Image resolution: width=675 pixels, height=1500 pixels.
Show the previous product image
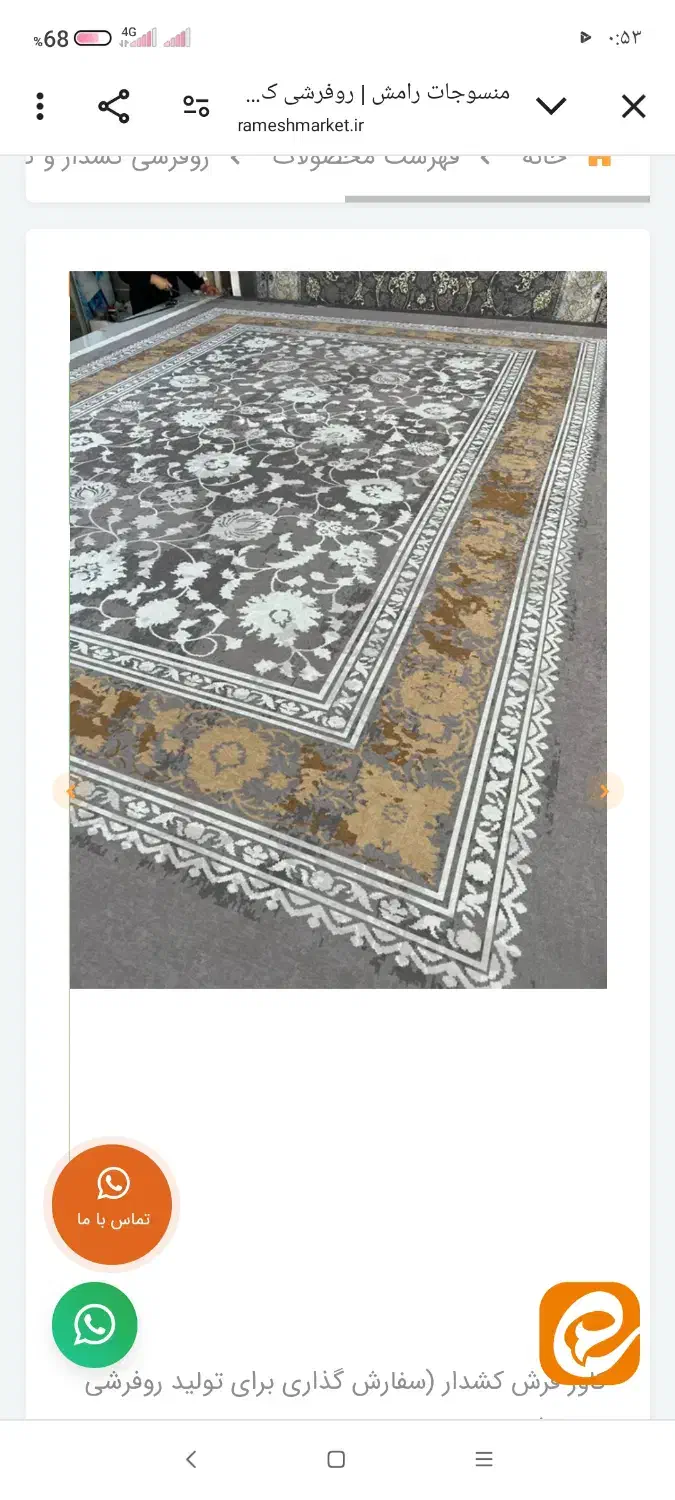pyautogui.click(x=70, y=791)
